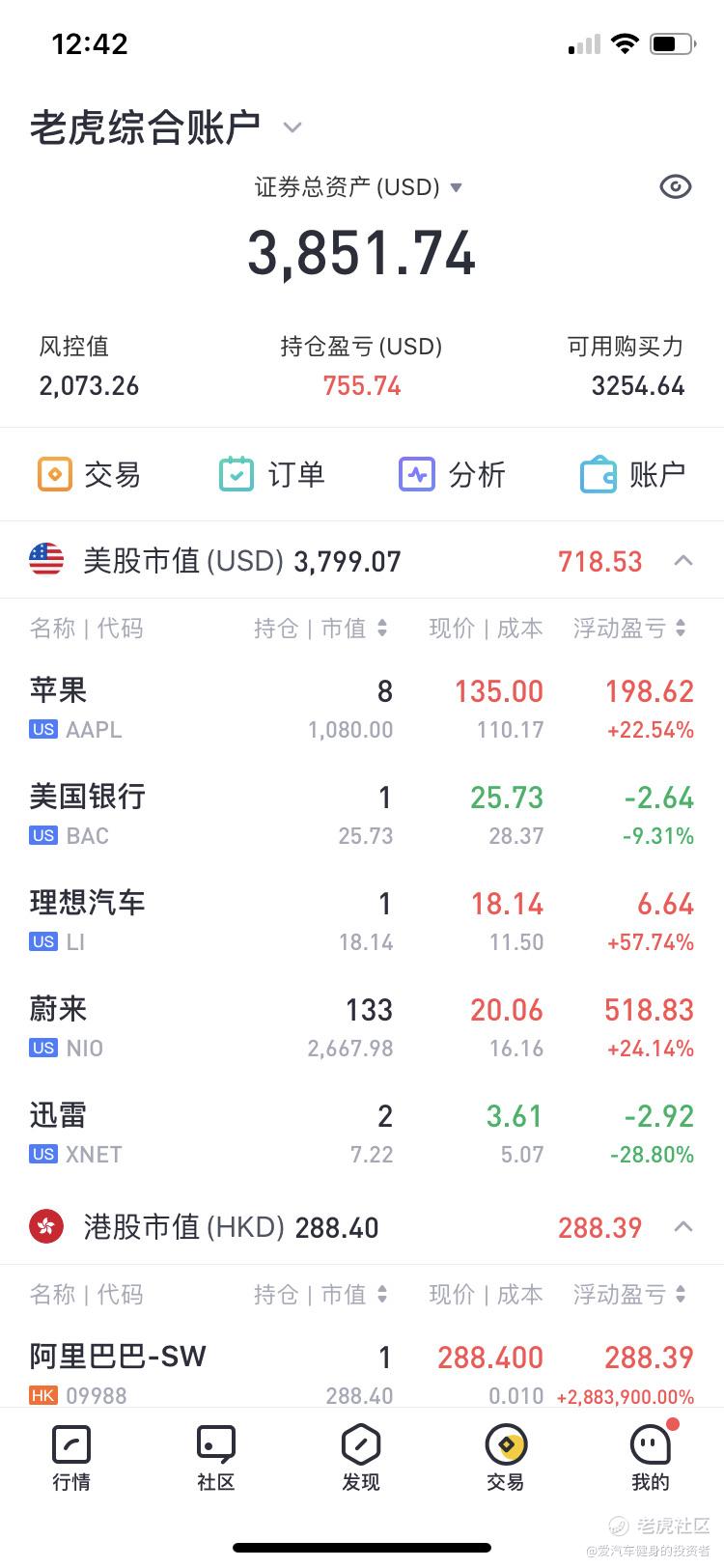Switch to the 发现 tab

361,1458
